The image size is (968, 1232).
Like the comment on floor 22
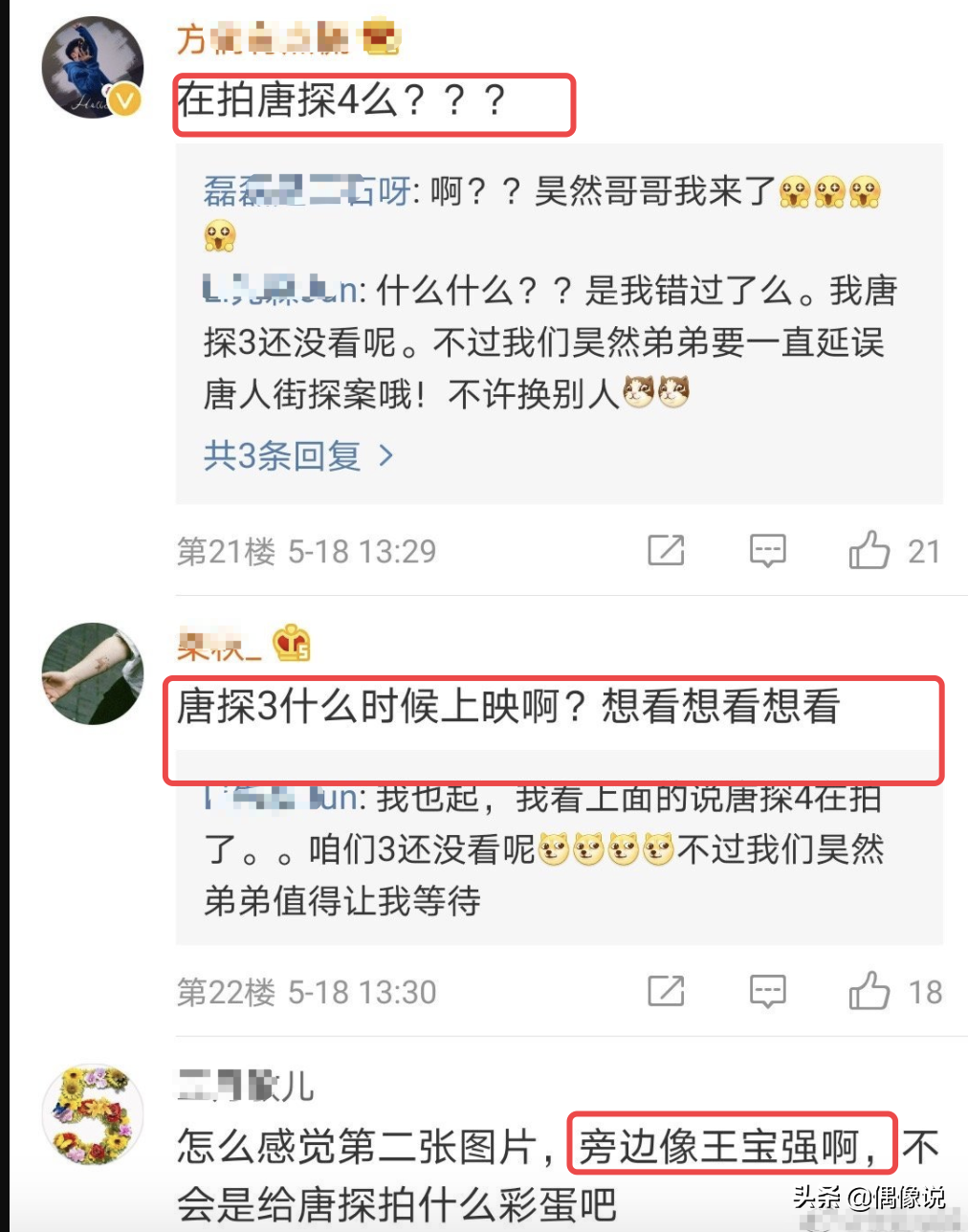point(869,991)
